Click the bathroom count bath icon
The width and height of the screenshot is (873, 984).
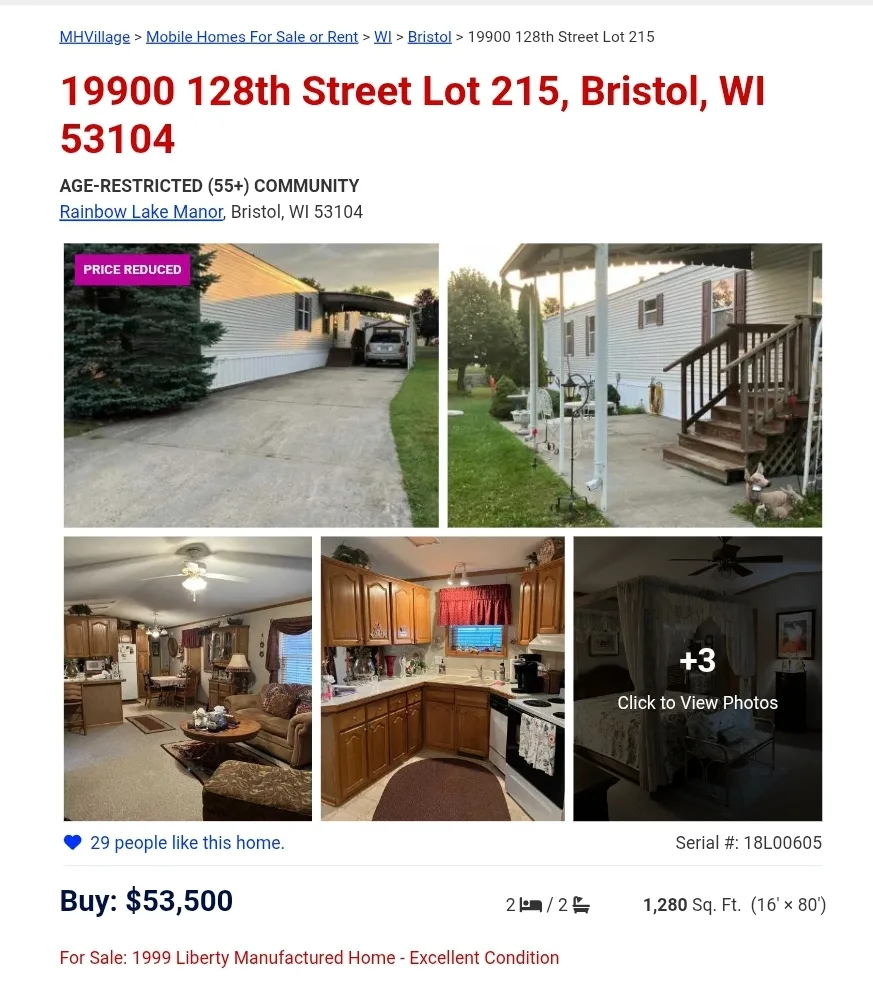point(580,904)
